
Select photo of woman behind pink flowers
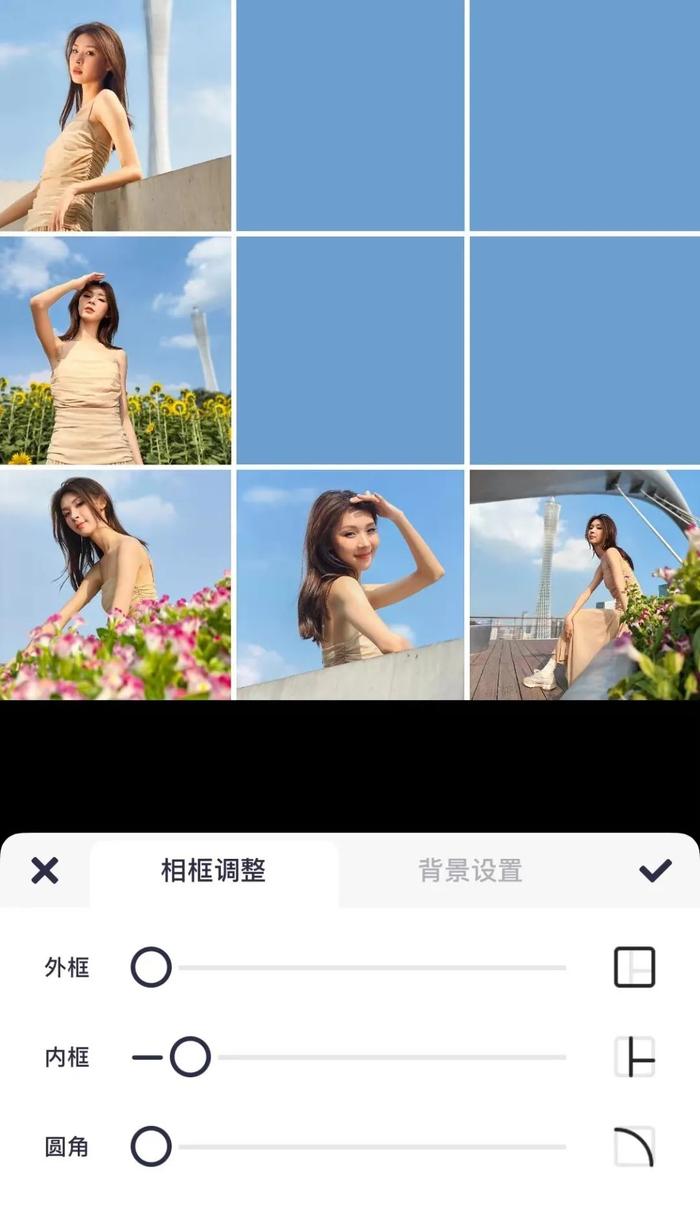click(x=115, y=584)
